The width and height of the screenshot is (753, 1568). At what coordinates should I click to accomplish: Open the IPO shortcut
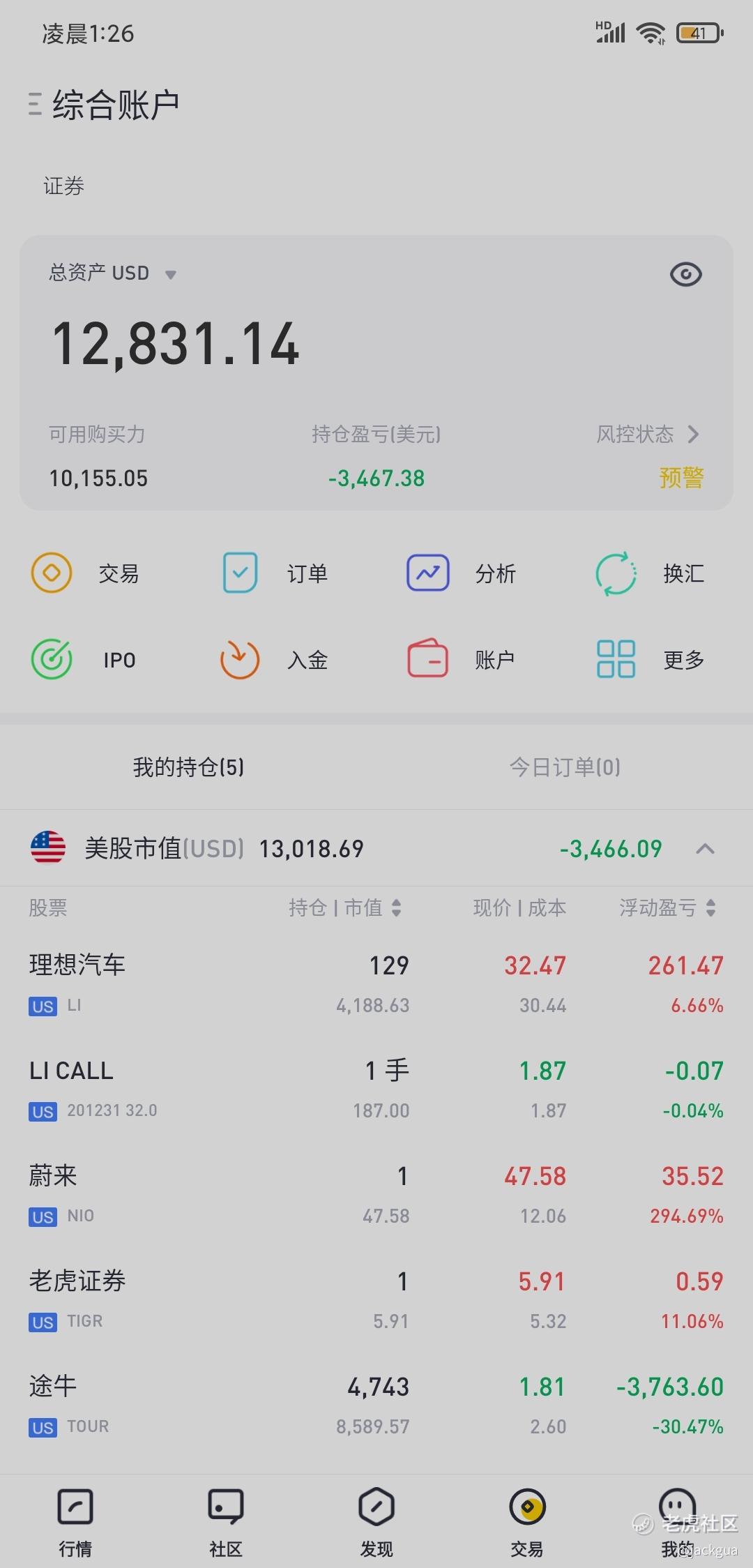point(84,660)
